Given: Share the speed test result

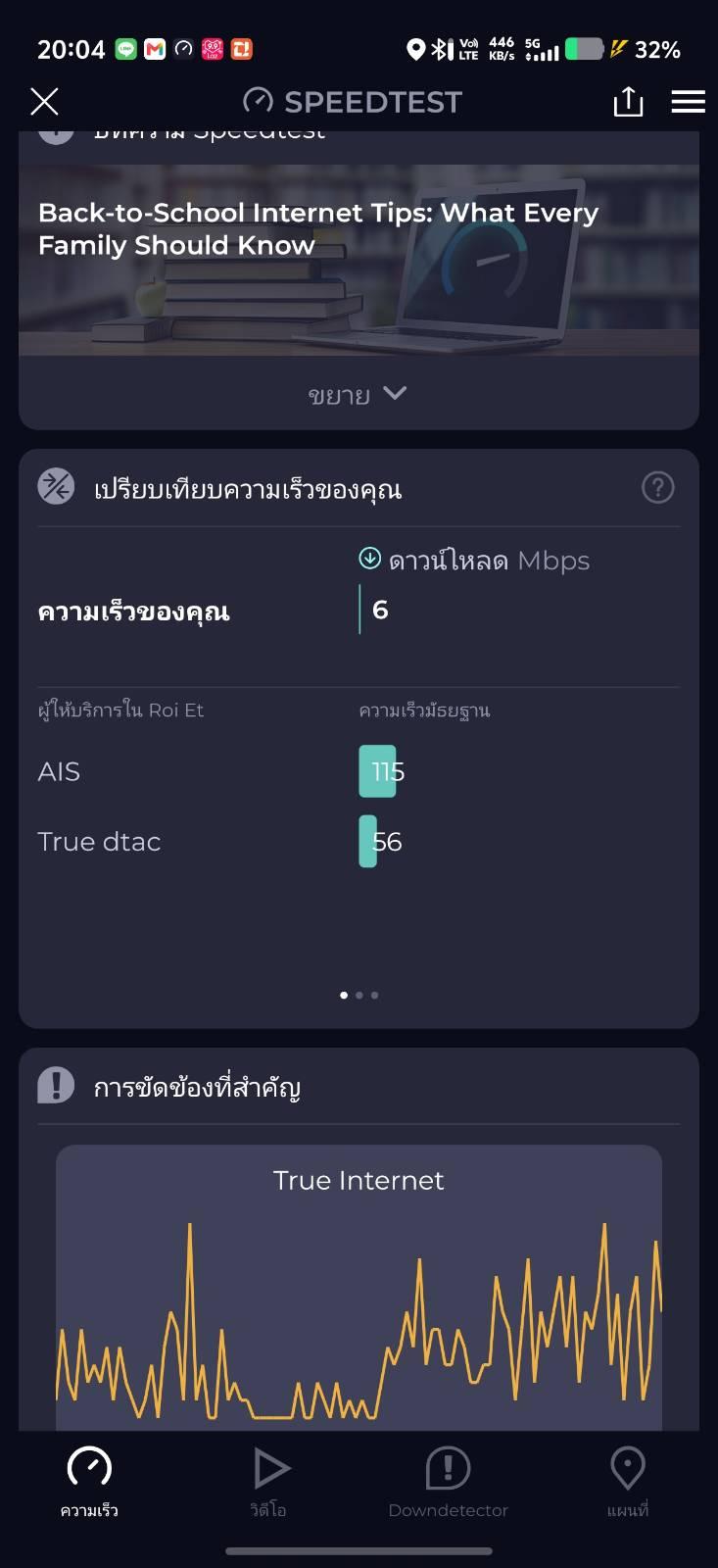Looking at the screenshot, I should pyautogui.click(x=628, y=101).
